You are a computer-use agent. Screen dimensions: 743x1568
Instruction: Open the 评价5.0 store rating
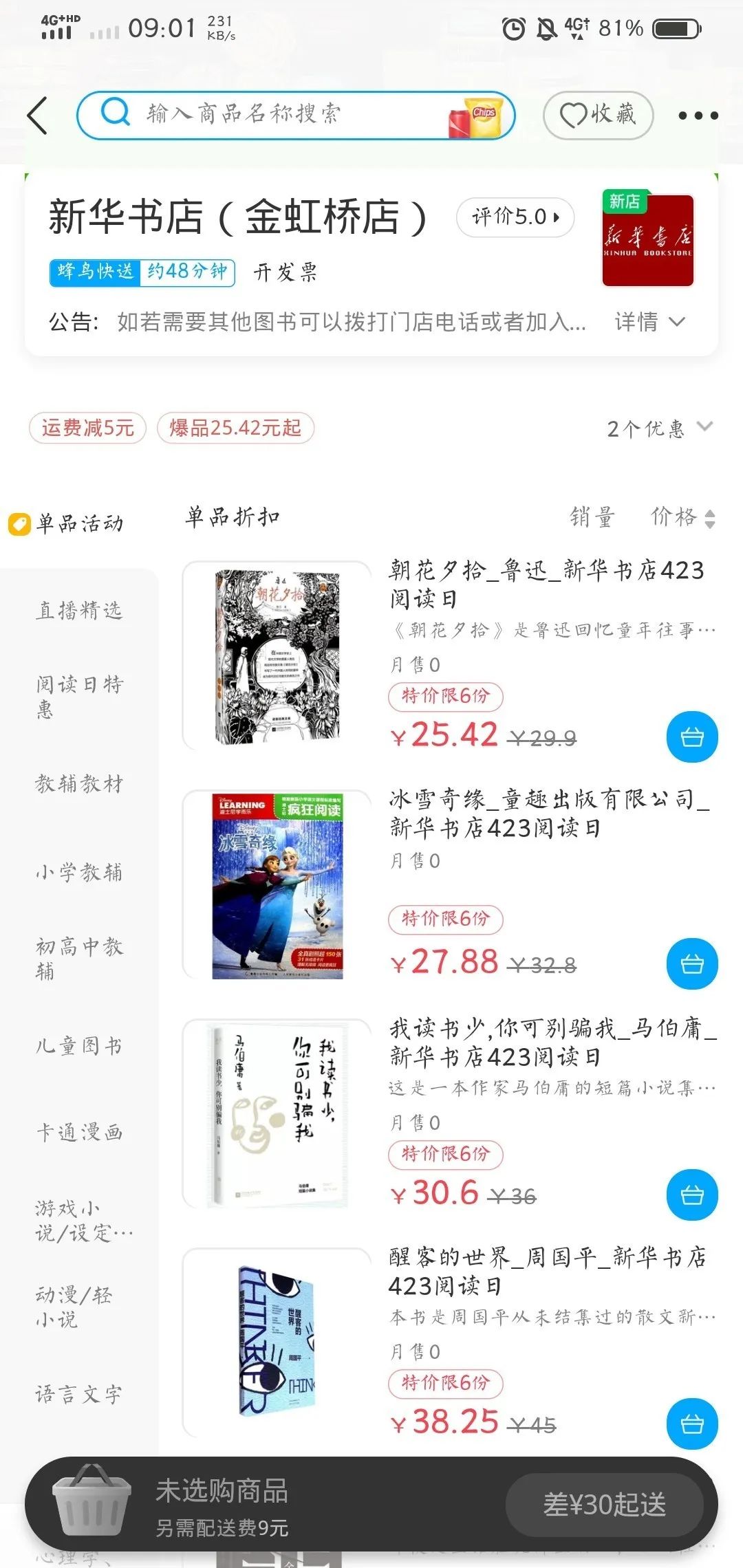pyautogui.click(x=515, y=217)
